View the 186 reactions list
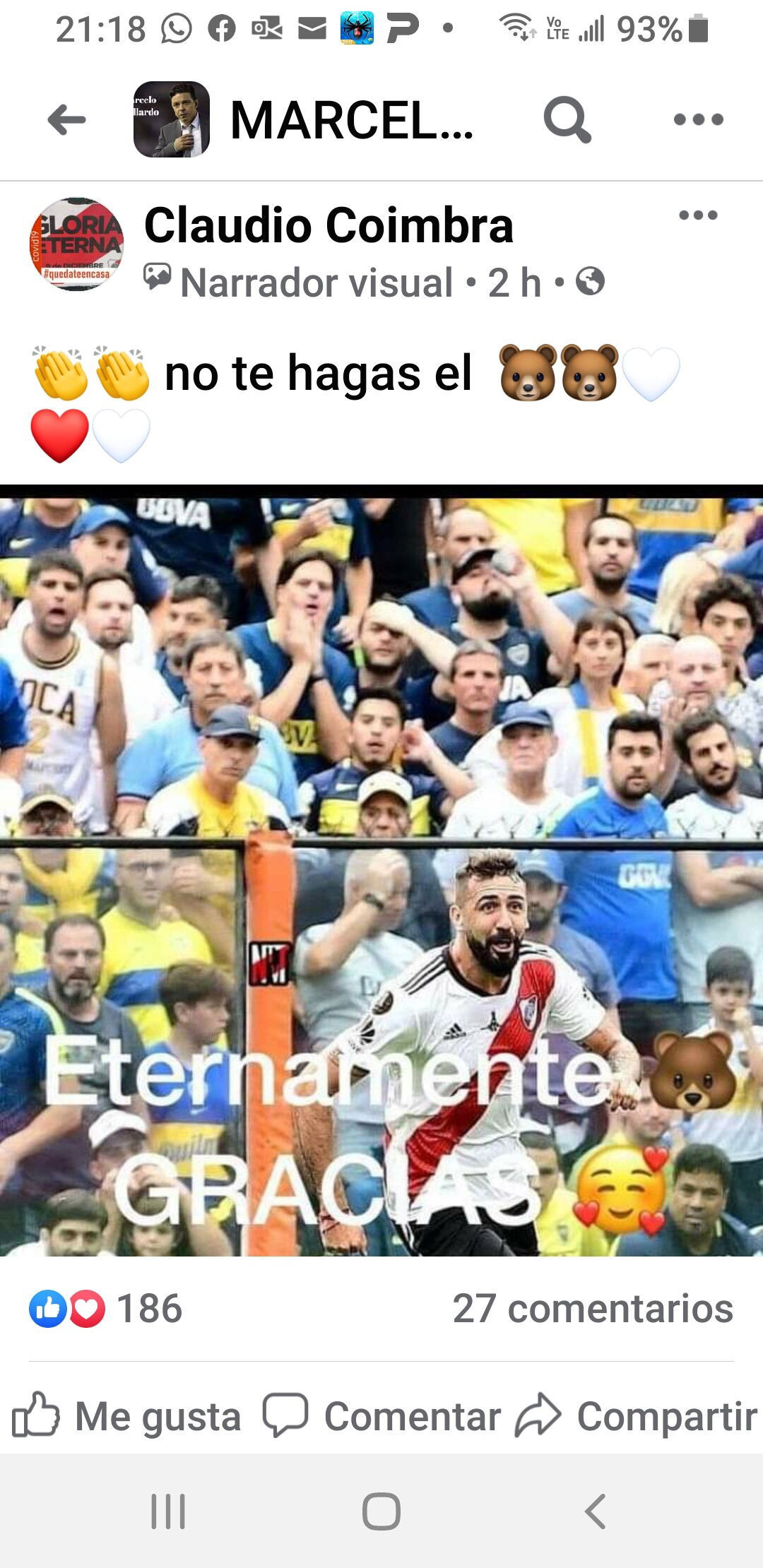The width and height of the screenshot is (763, 1568). [106, 1308]
